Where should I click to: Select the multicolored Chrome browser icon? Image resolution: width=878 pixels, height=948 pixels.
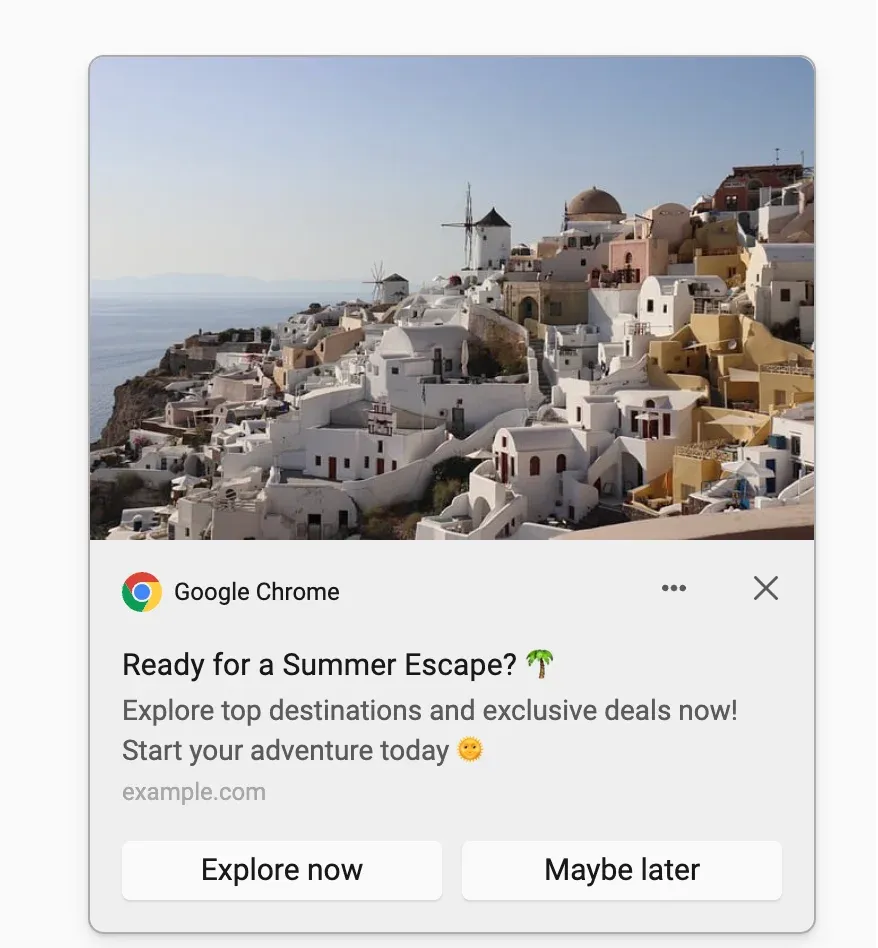click(141, 591)
